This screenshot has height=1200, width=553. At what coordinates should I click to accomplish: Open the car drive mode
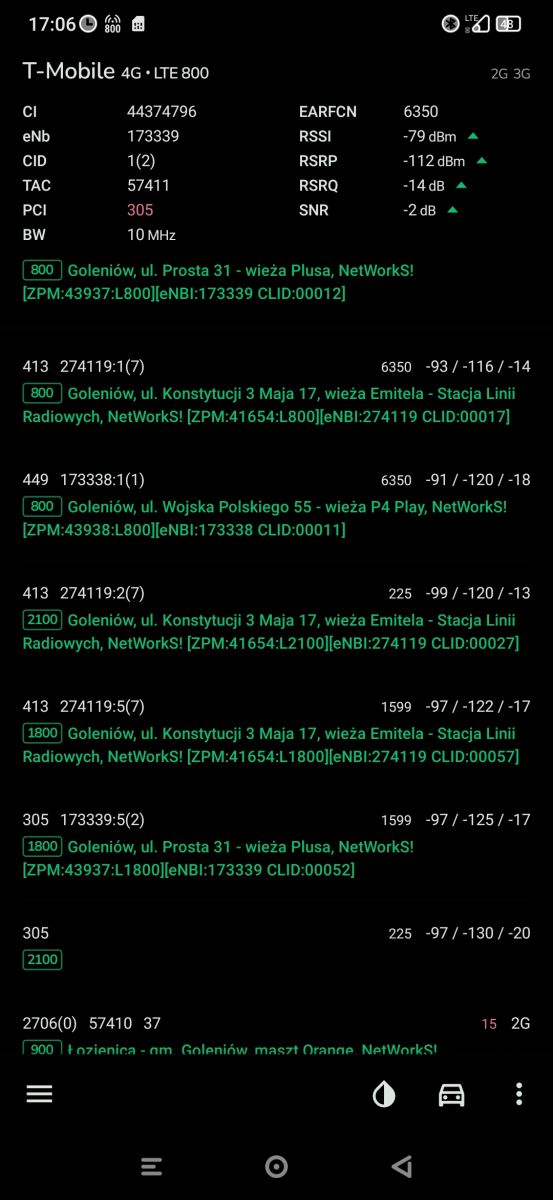(452, 1094)
